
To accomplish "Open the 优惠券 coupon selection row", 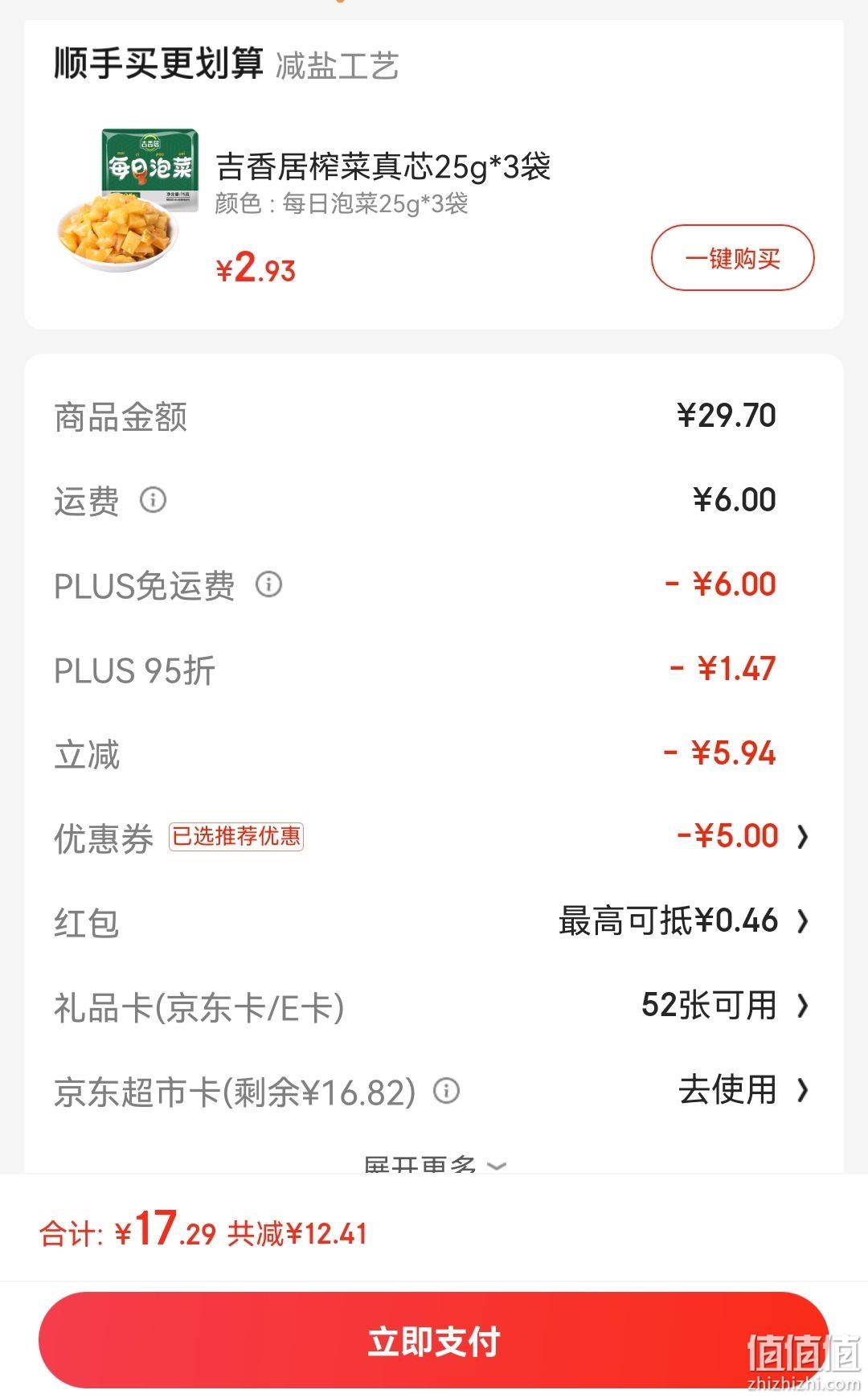I will coord(434,837).
